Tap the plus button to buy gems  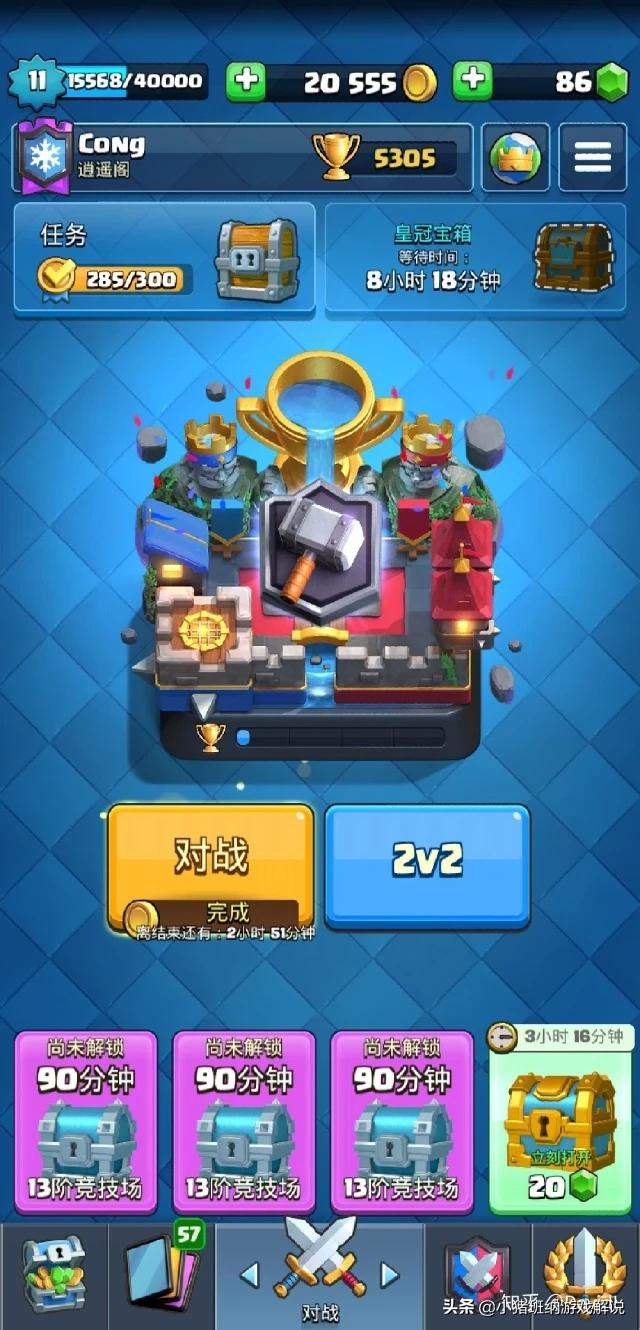click(473, 82)
